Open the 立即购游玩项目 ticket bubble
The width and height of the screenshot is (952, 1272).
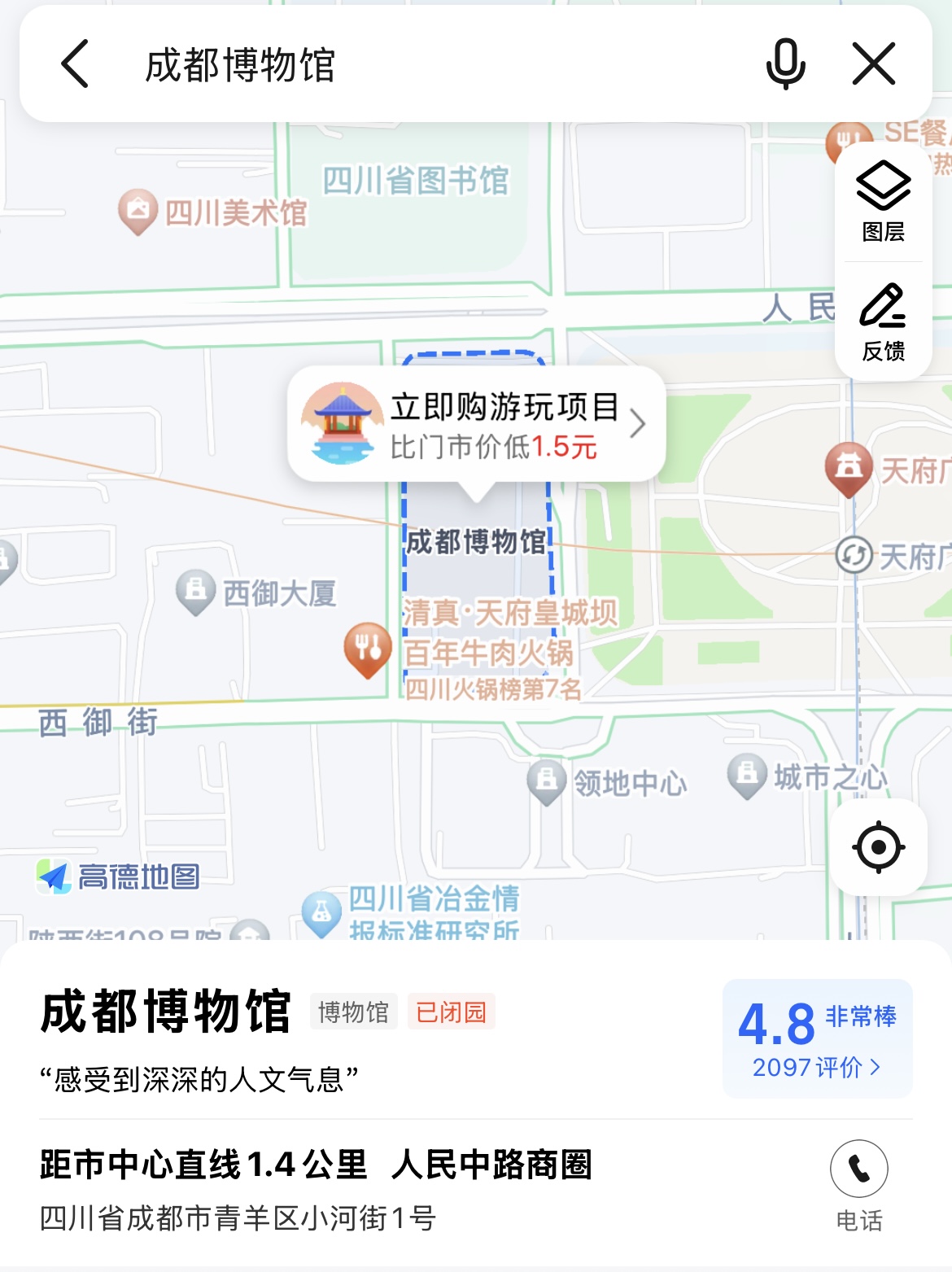click(x=476, y=425)
